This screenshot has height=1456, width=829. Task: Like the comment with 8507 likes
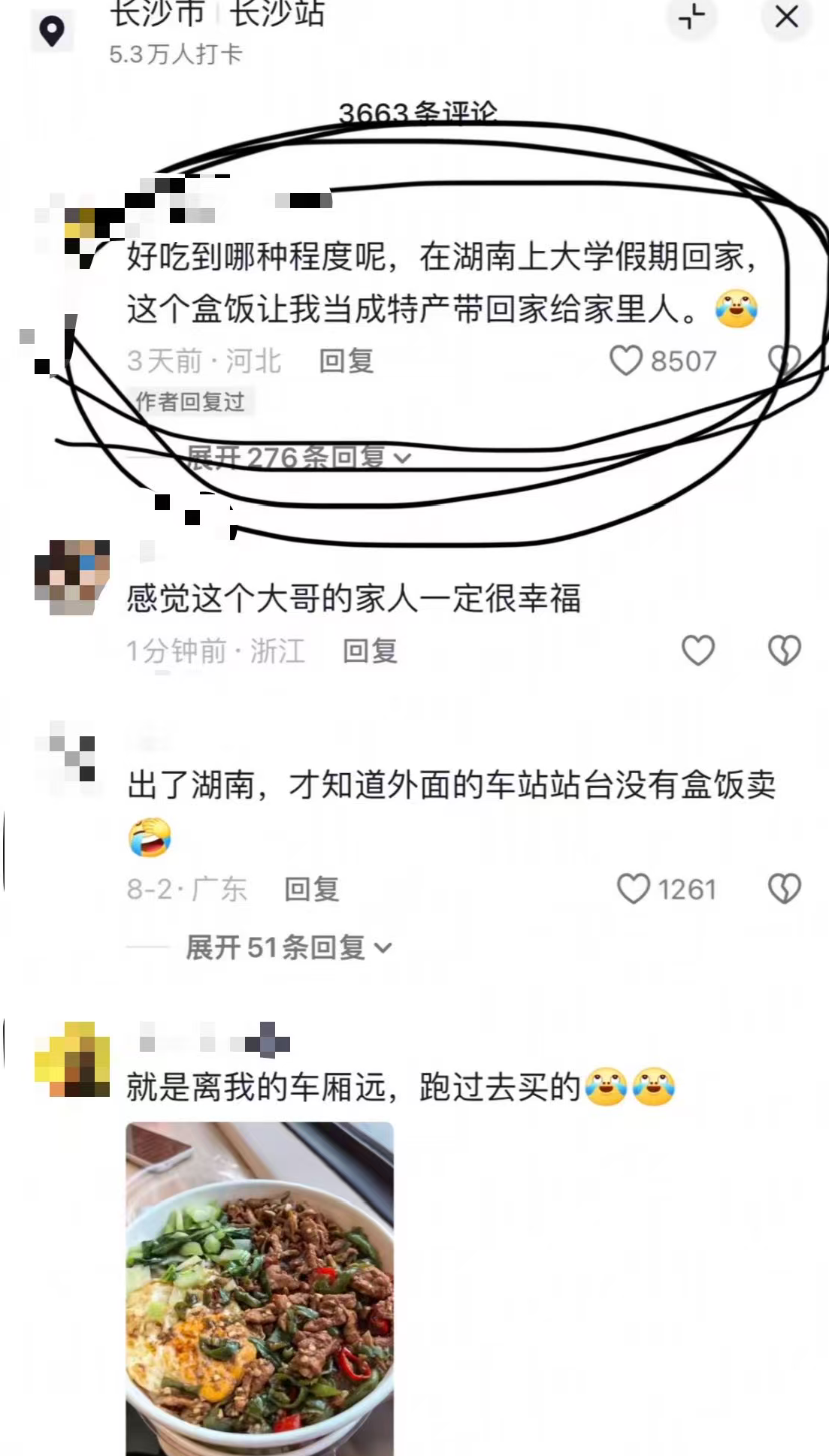[x=625, y=361]
